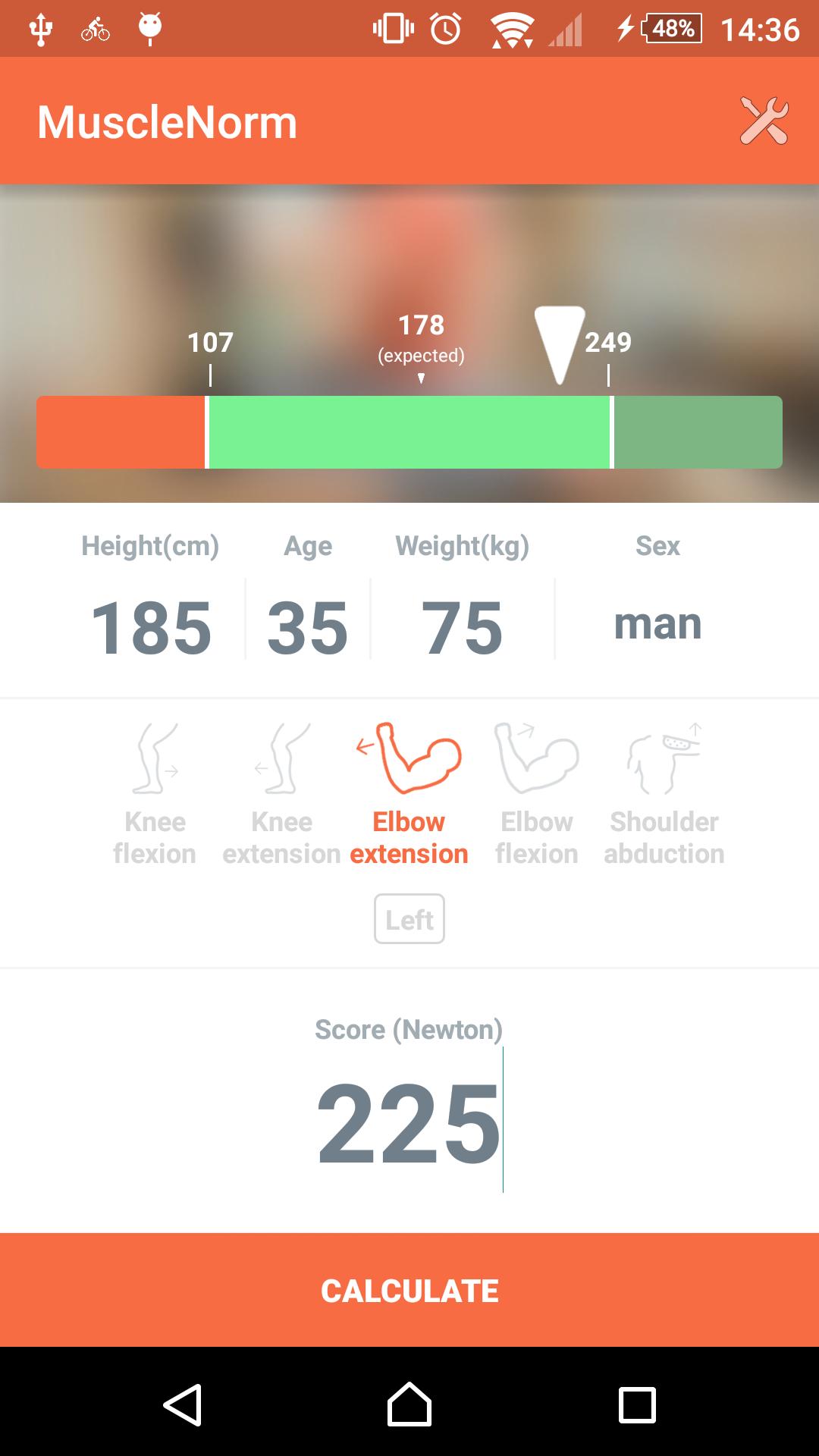
Task: Tap the MuscleNorm title text
Action: 167,121
